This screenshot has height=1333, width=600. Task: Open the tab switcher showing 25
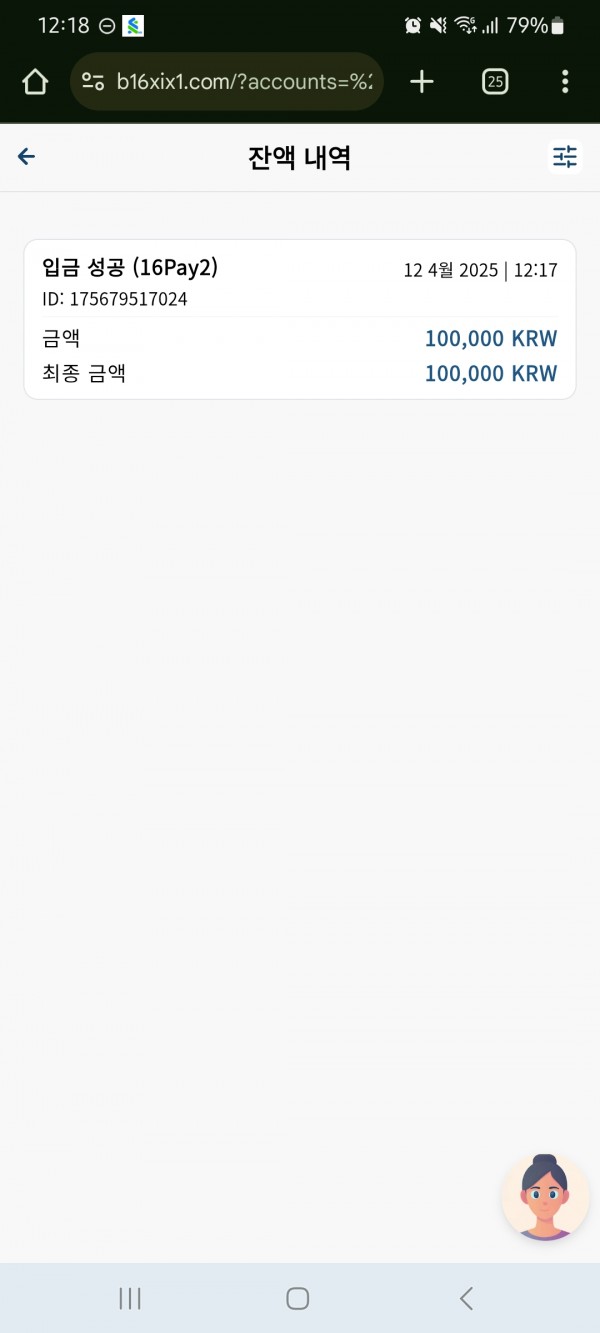click(x=495, y=82)
